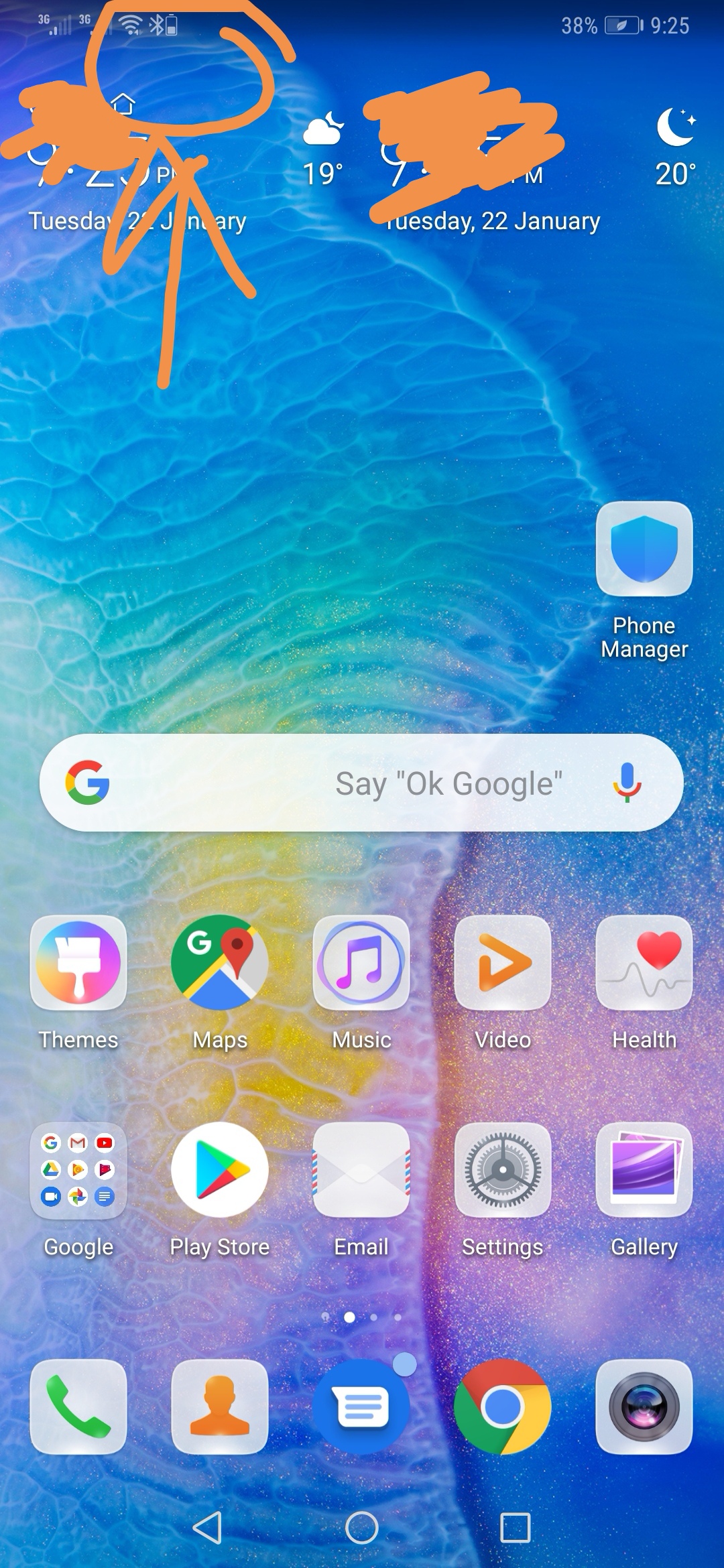
Task: Launch Google Maps
Action: 220,964
